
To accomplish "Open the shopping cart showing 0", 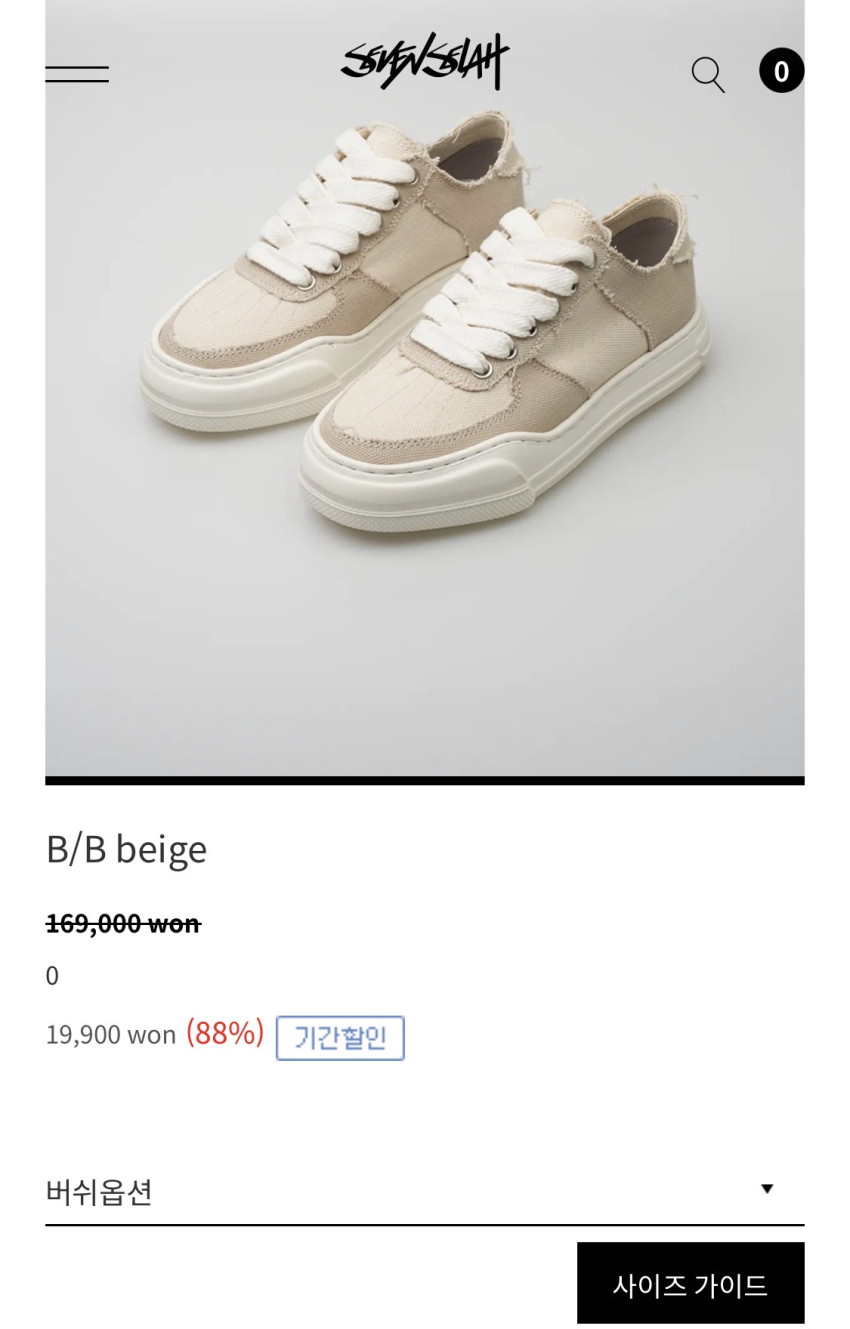I will (x=781, y=71).
